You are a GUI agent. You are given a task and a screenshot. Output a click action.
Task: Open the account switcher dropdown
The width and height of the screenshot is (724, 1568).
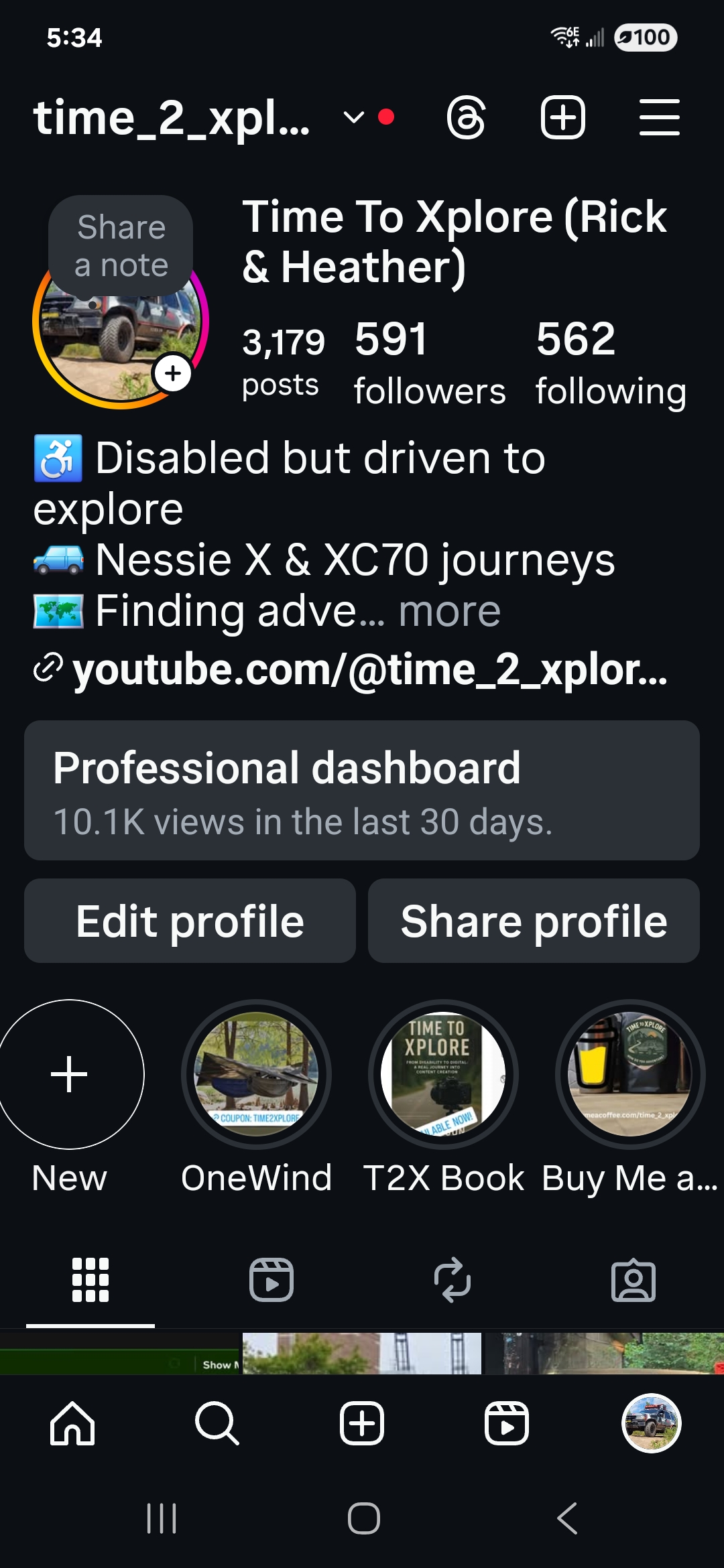pyautogui.click(x=353, y=118)
